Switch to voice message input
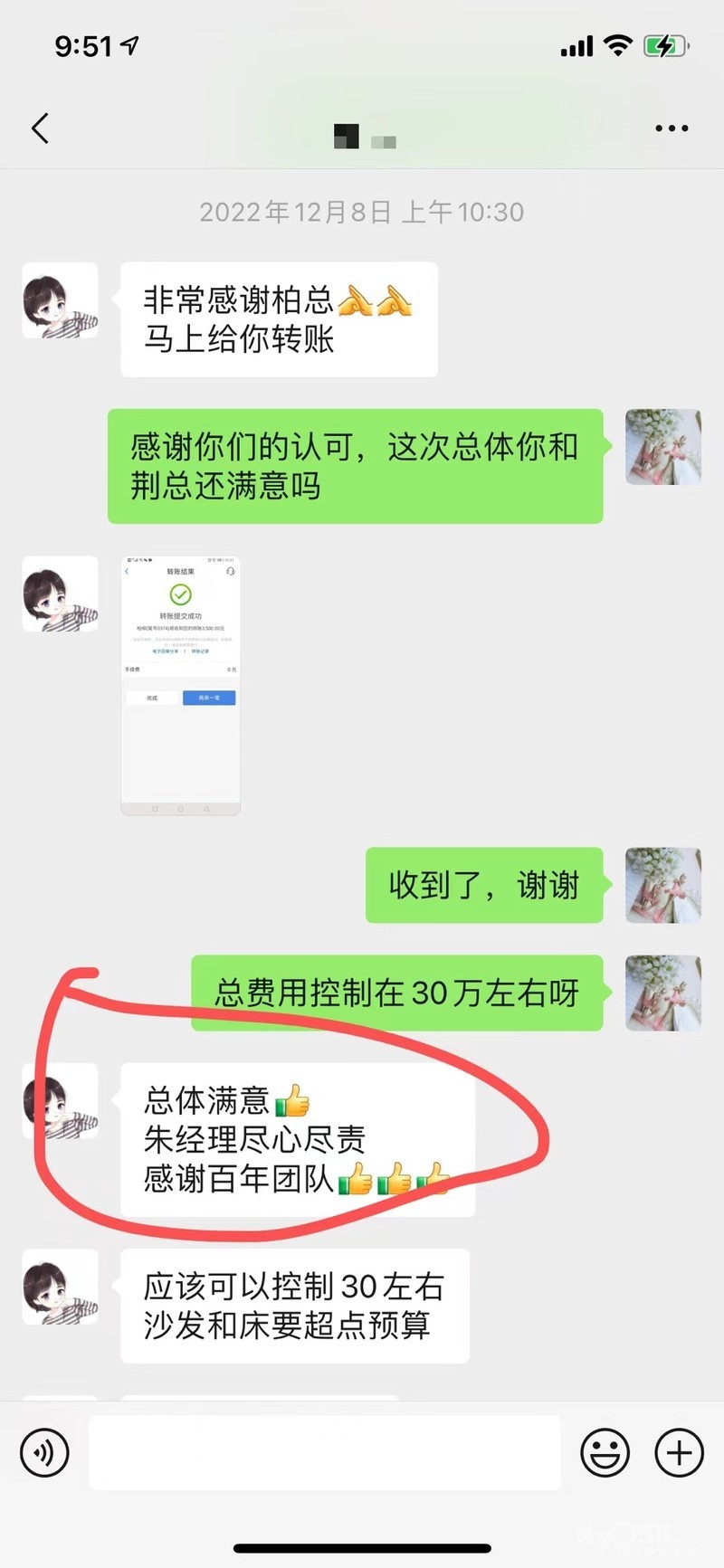 point(44,1453)
